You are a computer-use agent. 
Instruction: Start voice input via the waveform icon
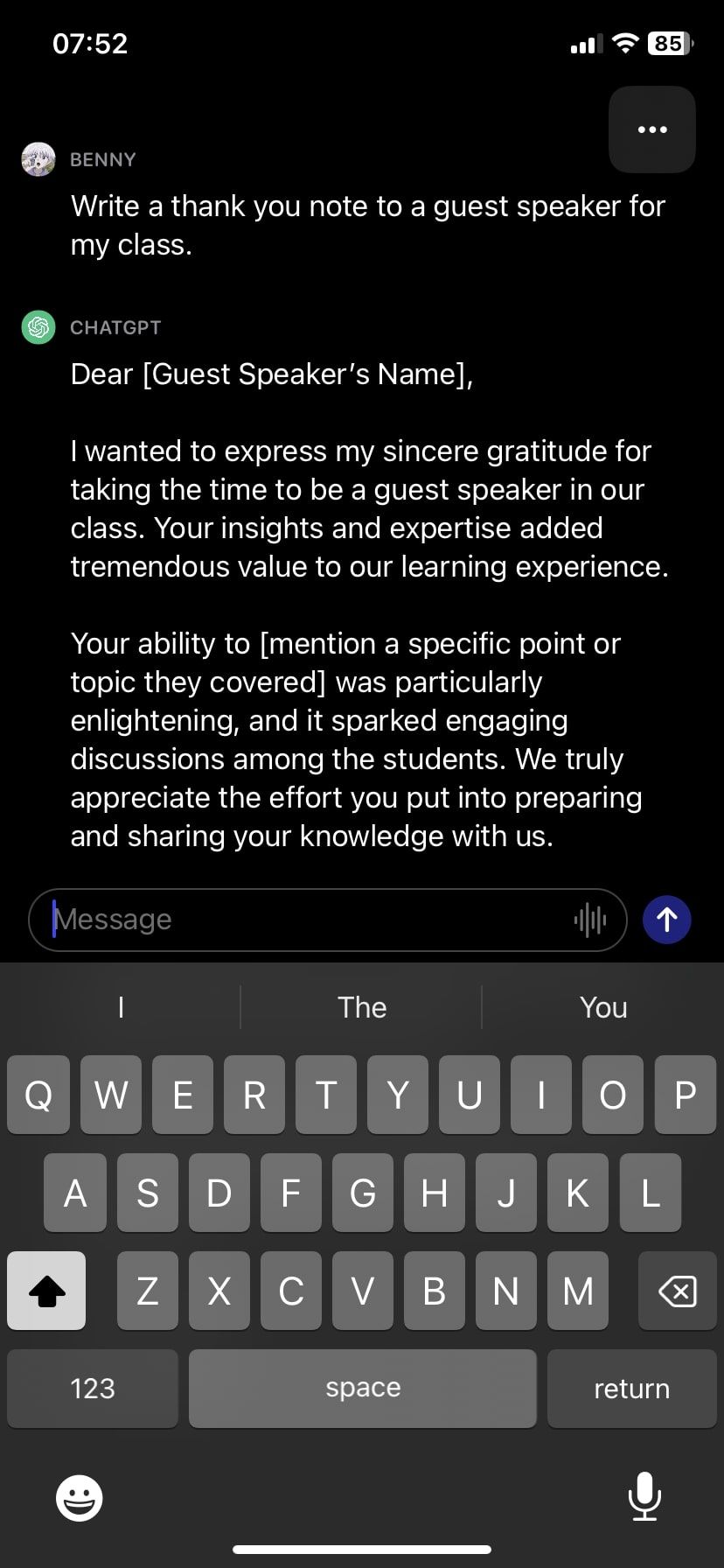[590, 920]
